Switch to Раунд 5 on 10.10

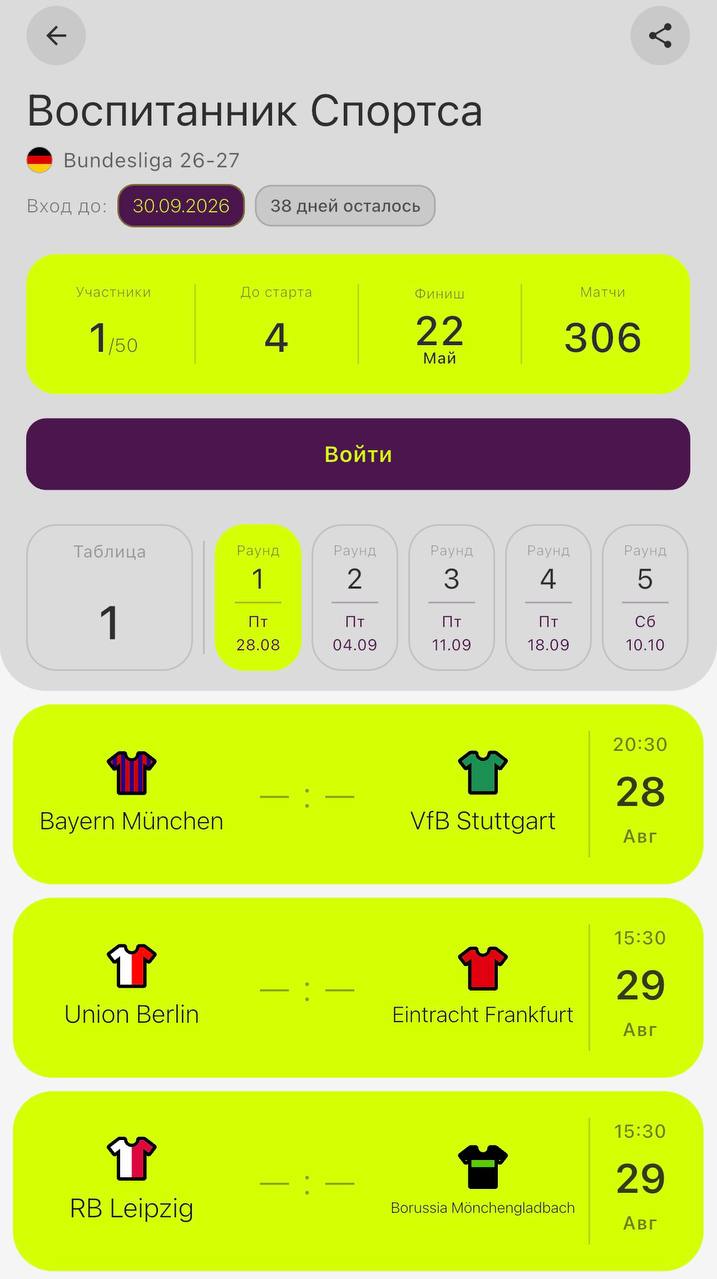(645, 598)
